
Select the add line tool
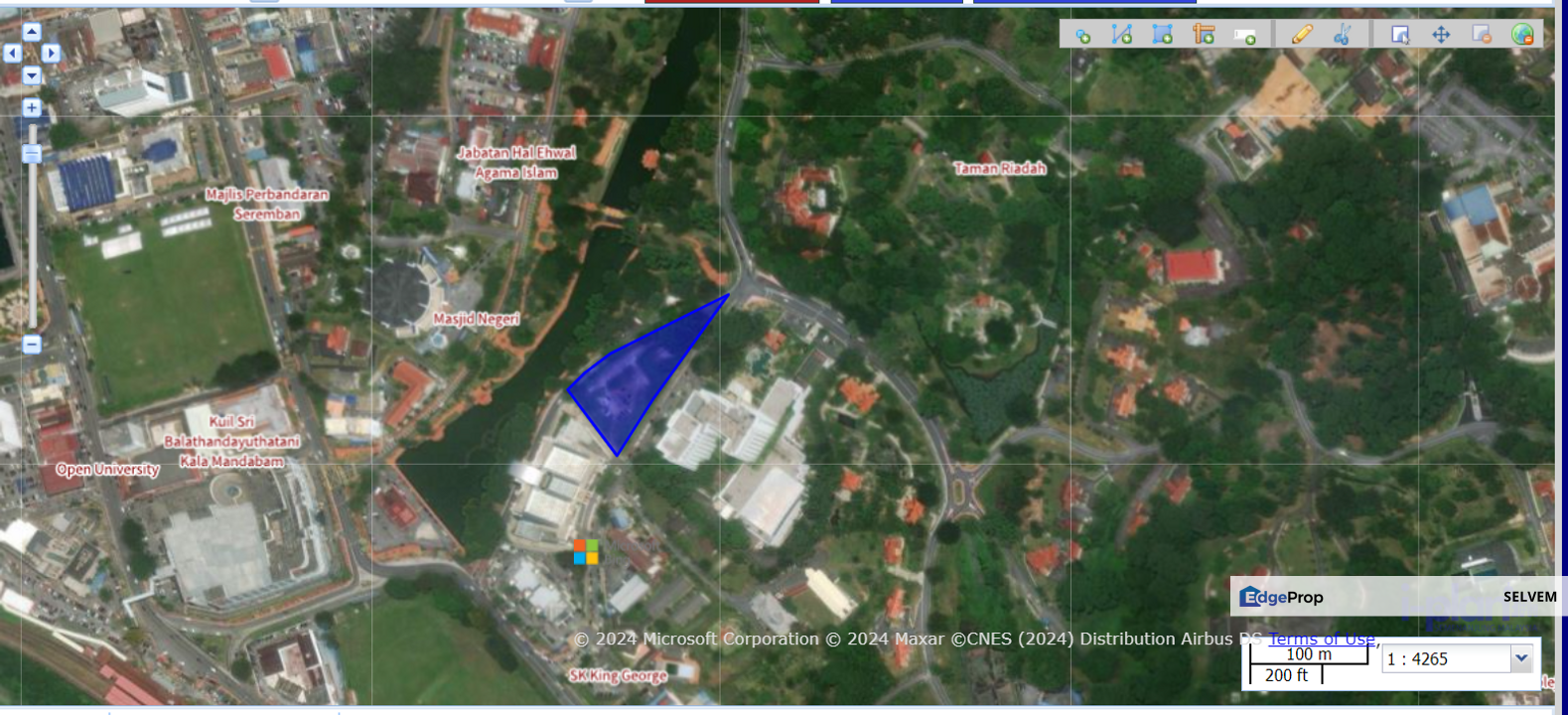[1122, 35]
